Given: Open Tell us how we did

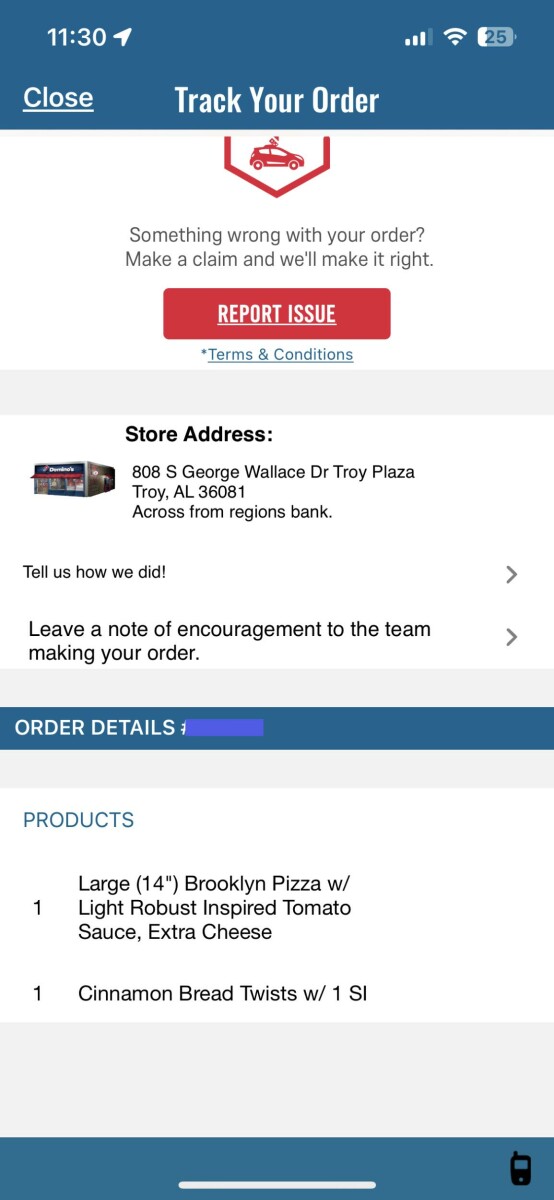Looking at the screenshot, I should [x=277, y=573].
